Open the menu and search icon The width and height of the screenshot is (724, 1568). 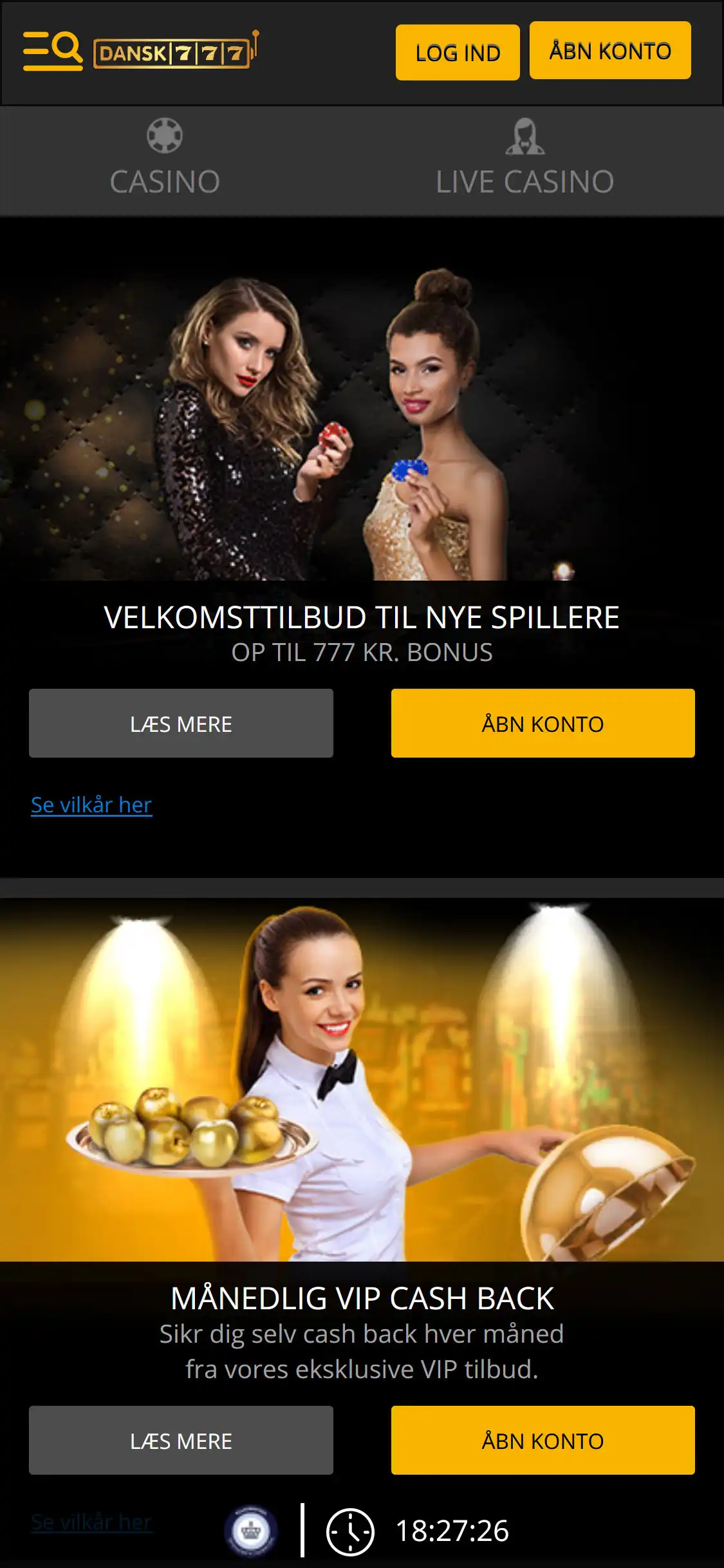pos(53,50)
